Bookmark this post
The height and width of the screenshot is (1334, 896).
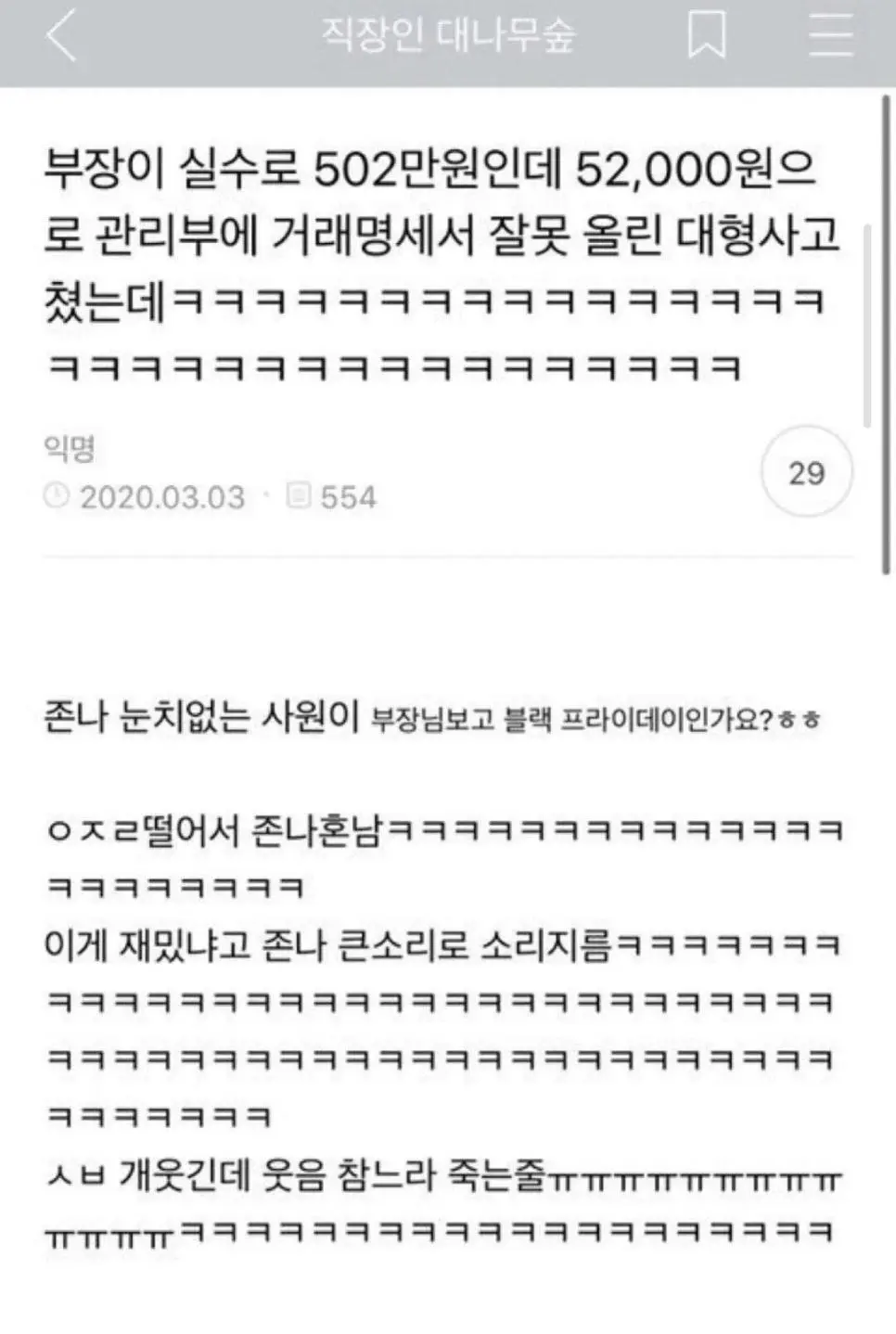click(x=706, y=38)
